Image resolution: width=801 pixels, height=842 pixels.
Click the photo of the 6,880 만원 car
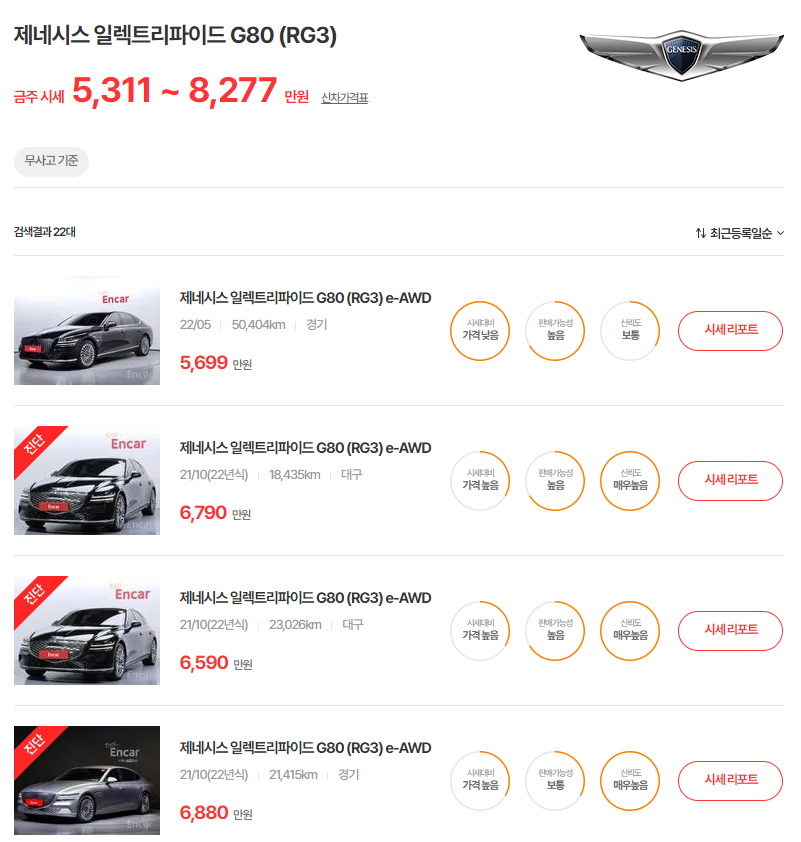pos(86,780)
